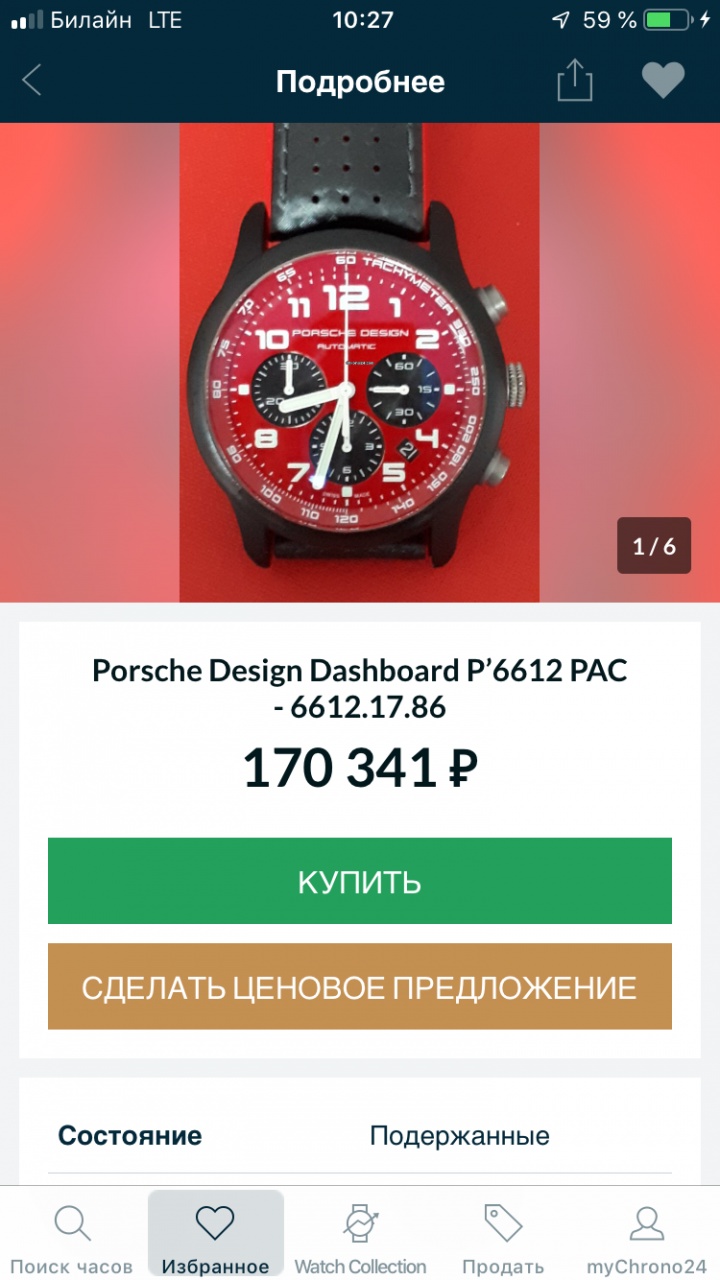Switch to the Поиск часов tab
The height and width of the screenshot is (1280, 720).
pos(72,1238)
